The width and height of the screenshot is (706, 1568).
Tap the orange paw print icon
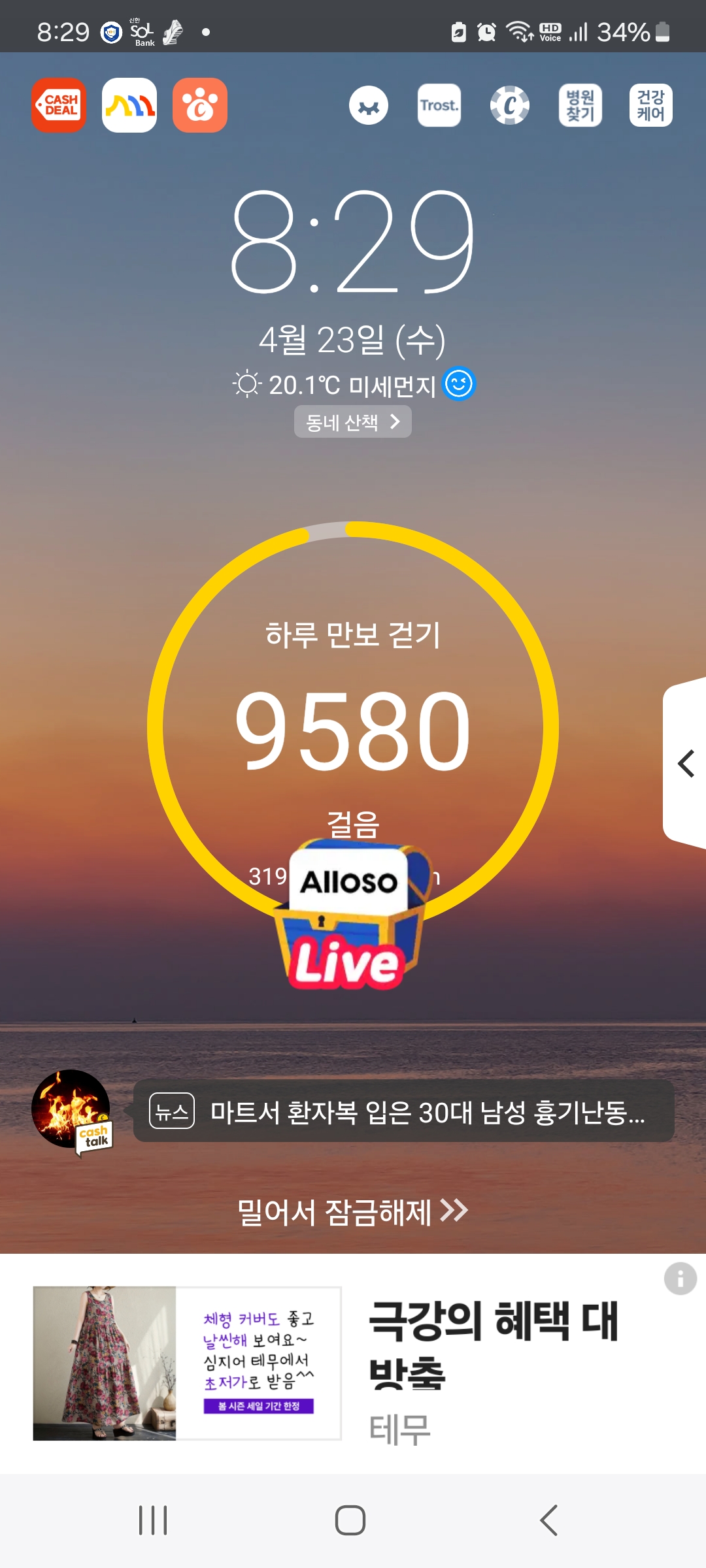[x=200, y=105]
